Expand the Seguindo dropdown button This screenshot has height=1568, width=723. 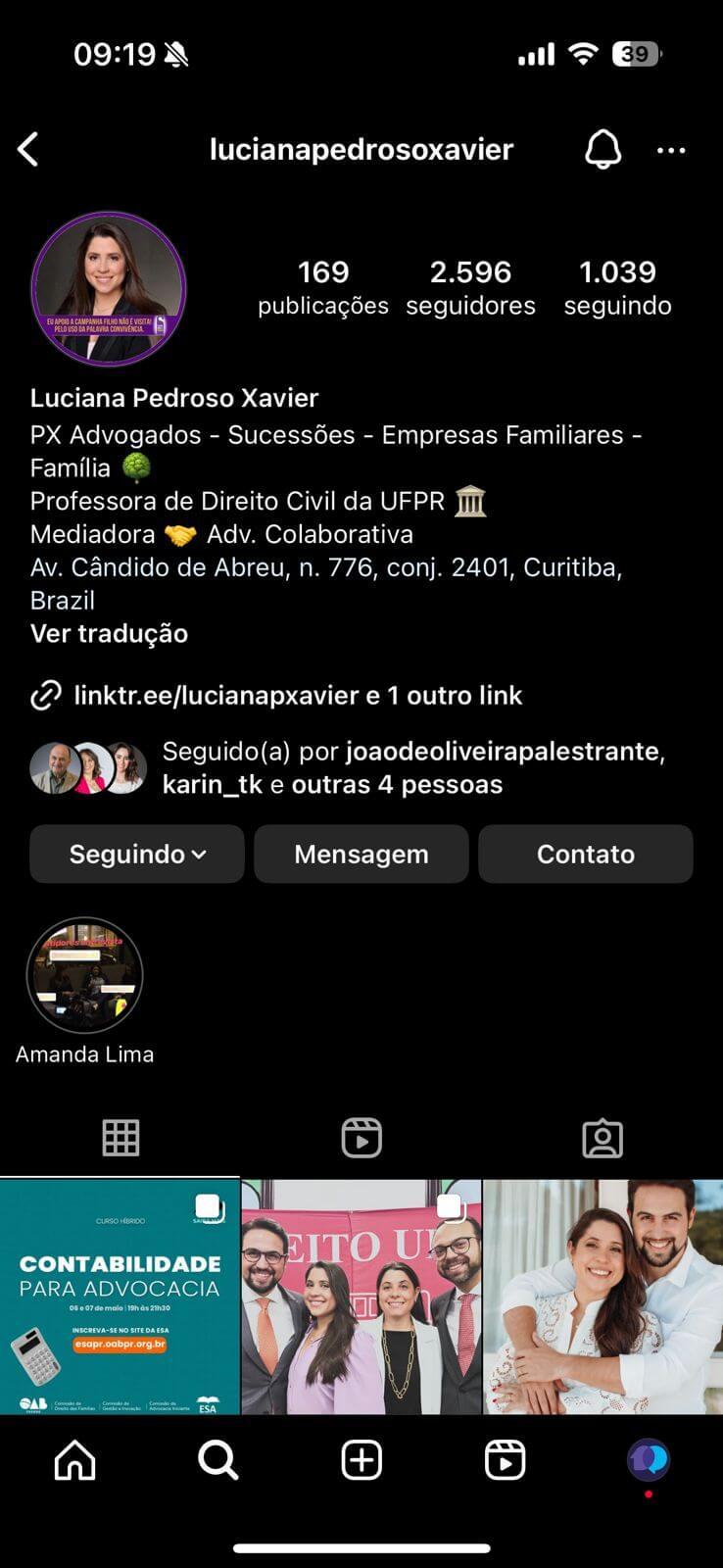tap(137, 854)
